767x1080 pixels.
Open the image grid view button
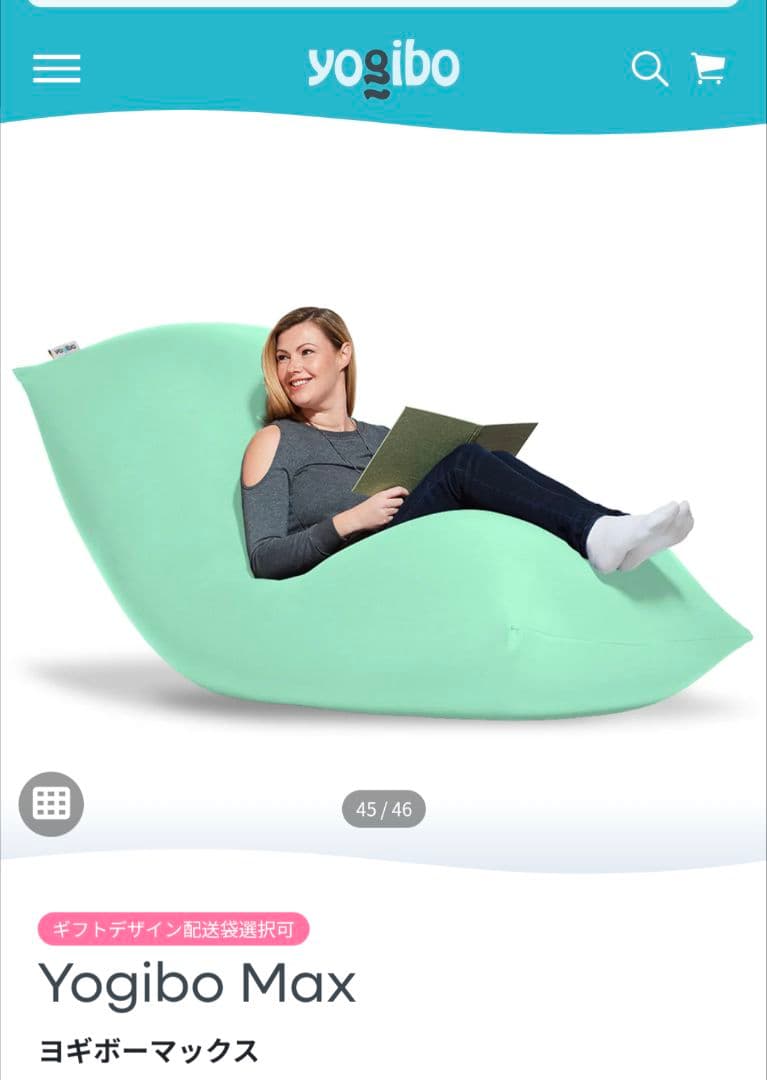(x=51, y=804)
